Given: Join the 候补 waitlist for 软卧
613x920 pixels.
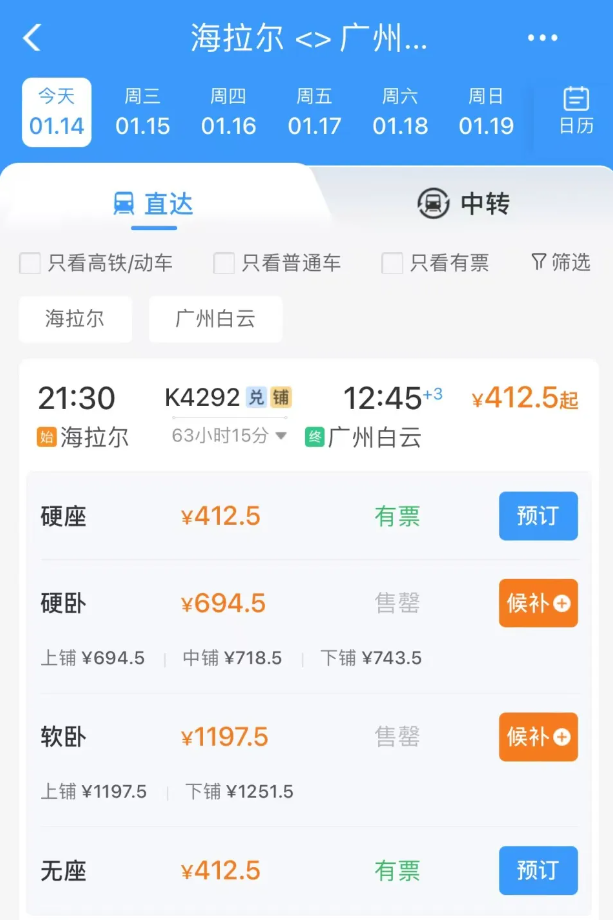Looking at the screenshot, I should [x=538, y=737].
